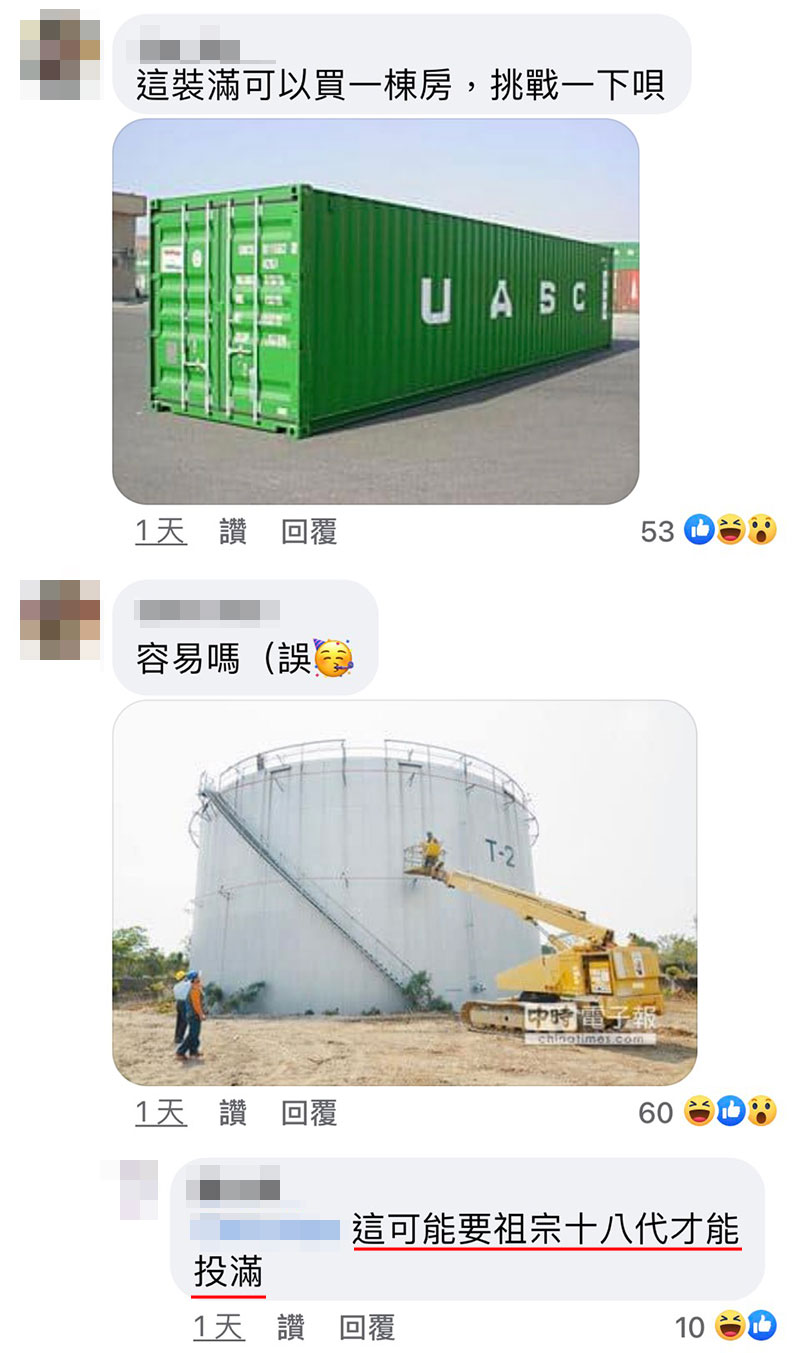Screen dimensions: 800x1353
Task: Like the 容易嗎 comment
Action: [233, 1112]
